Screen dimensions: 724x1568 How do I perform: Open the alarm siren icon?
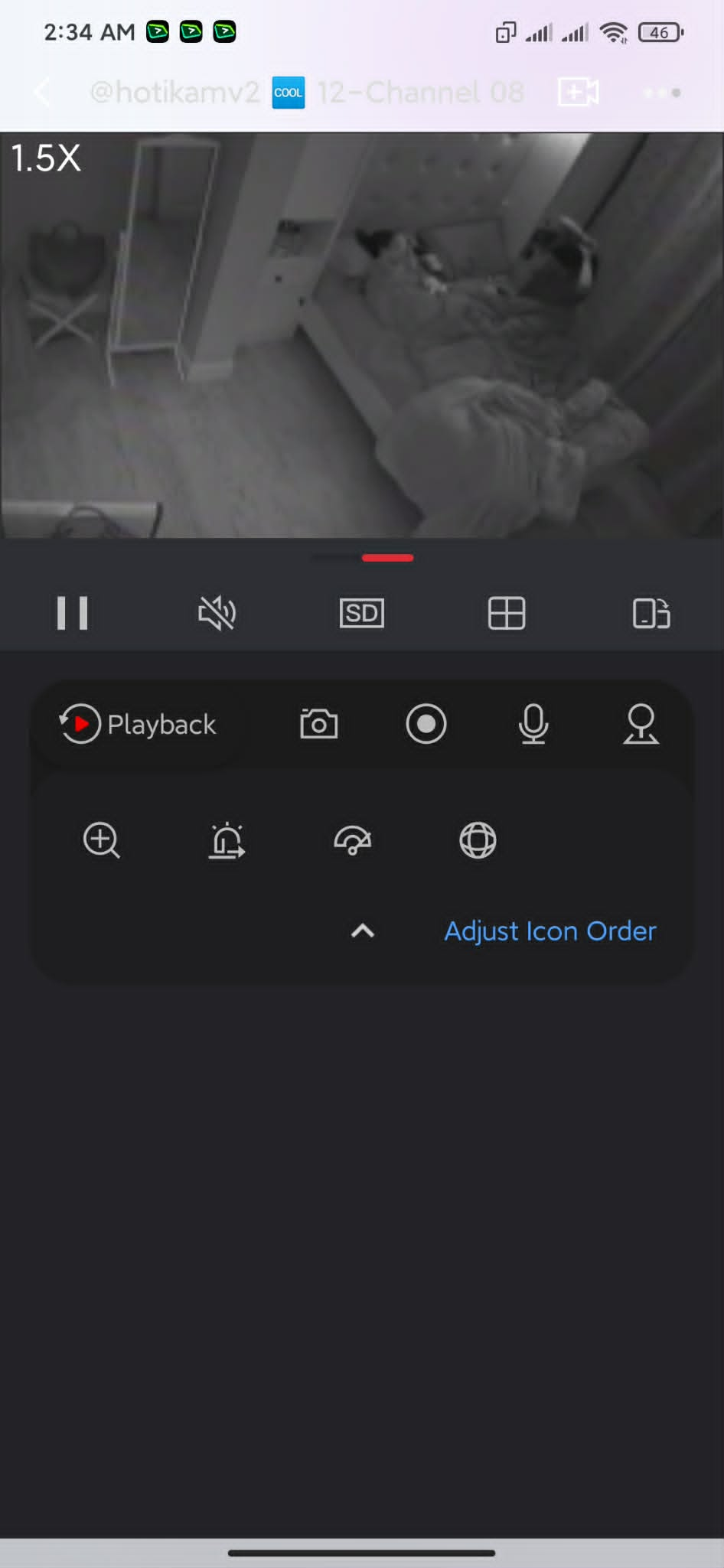227,840
